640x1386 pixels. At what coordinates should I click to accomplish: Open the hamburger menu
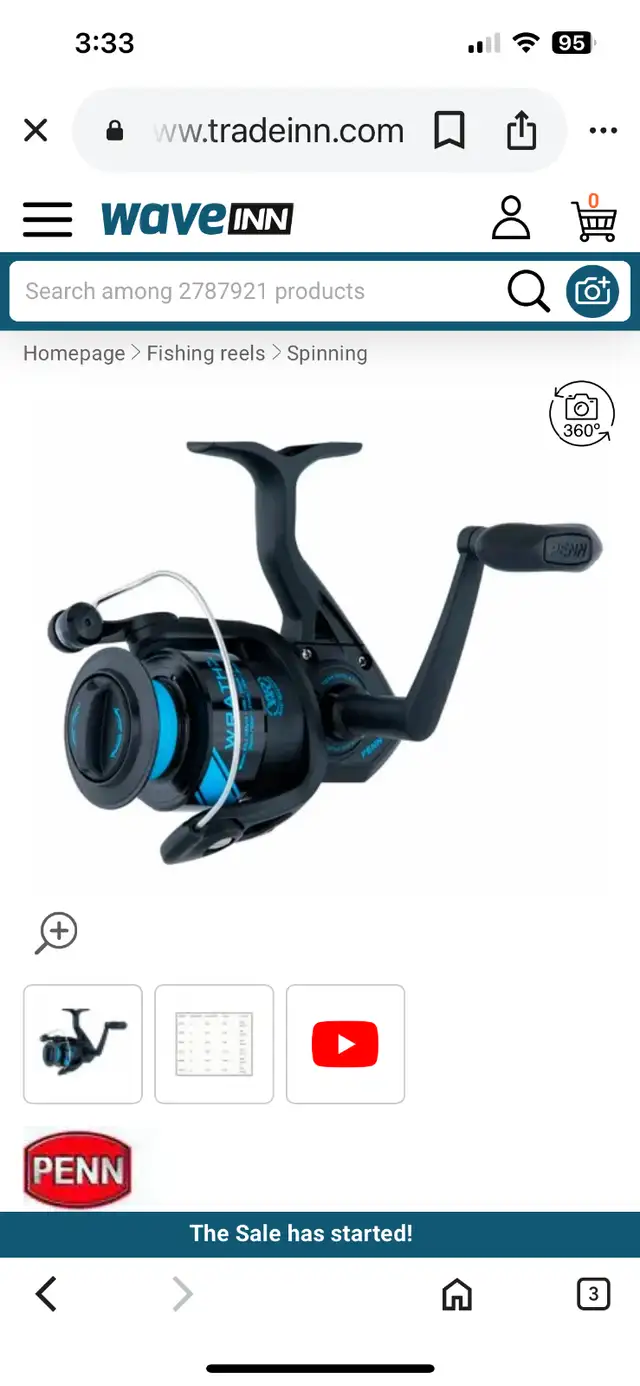click(48, 219)
